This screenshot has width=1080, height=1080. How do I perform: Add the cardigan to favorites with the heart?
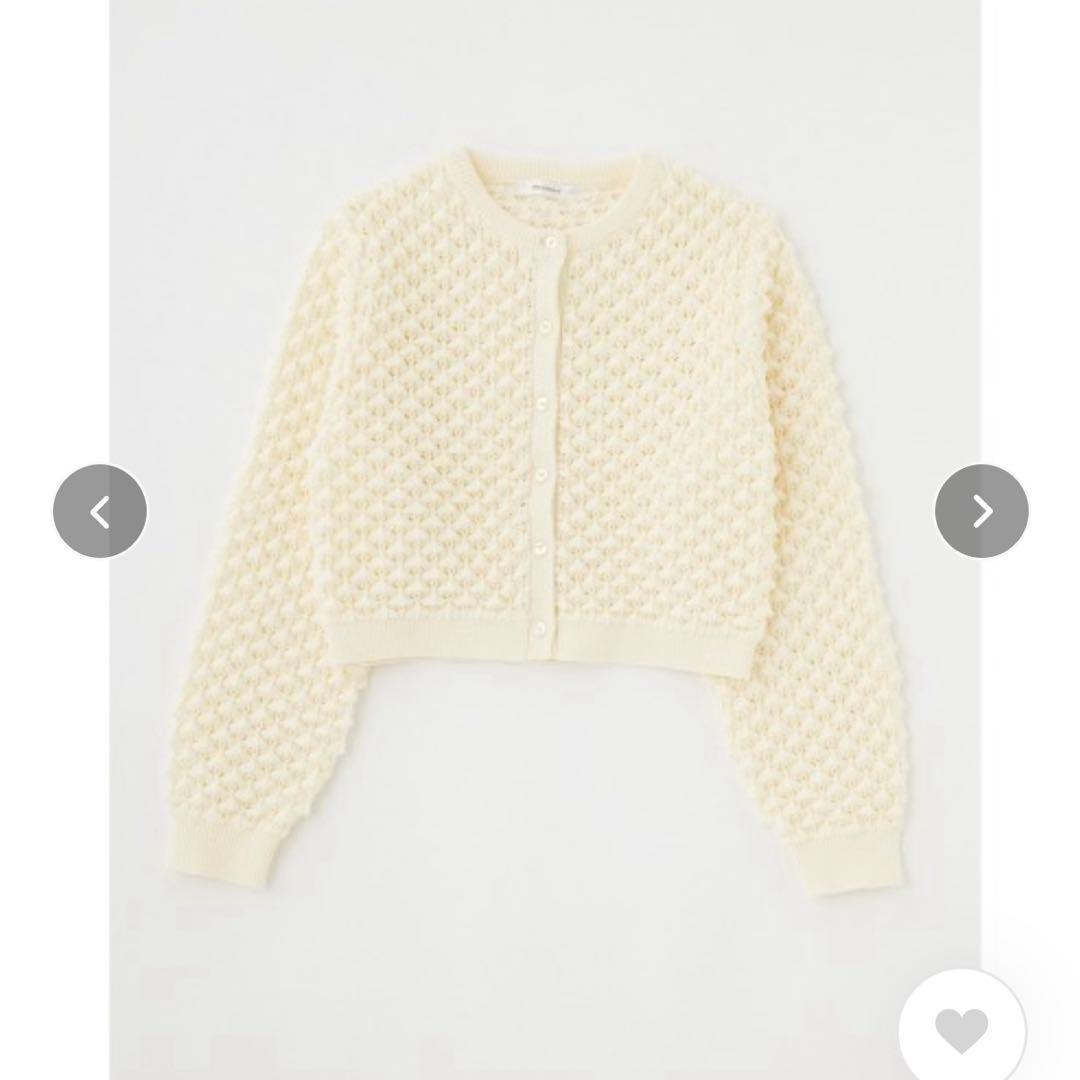pos(961,1029)
